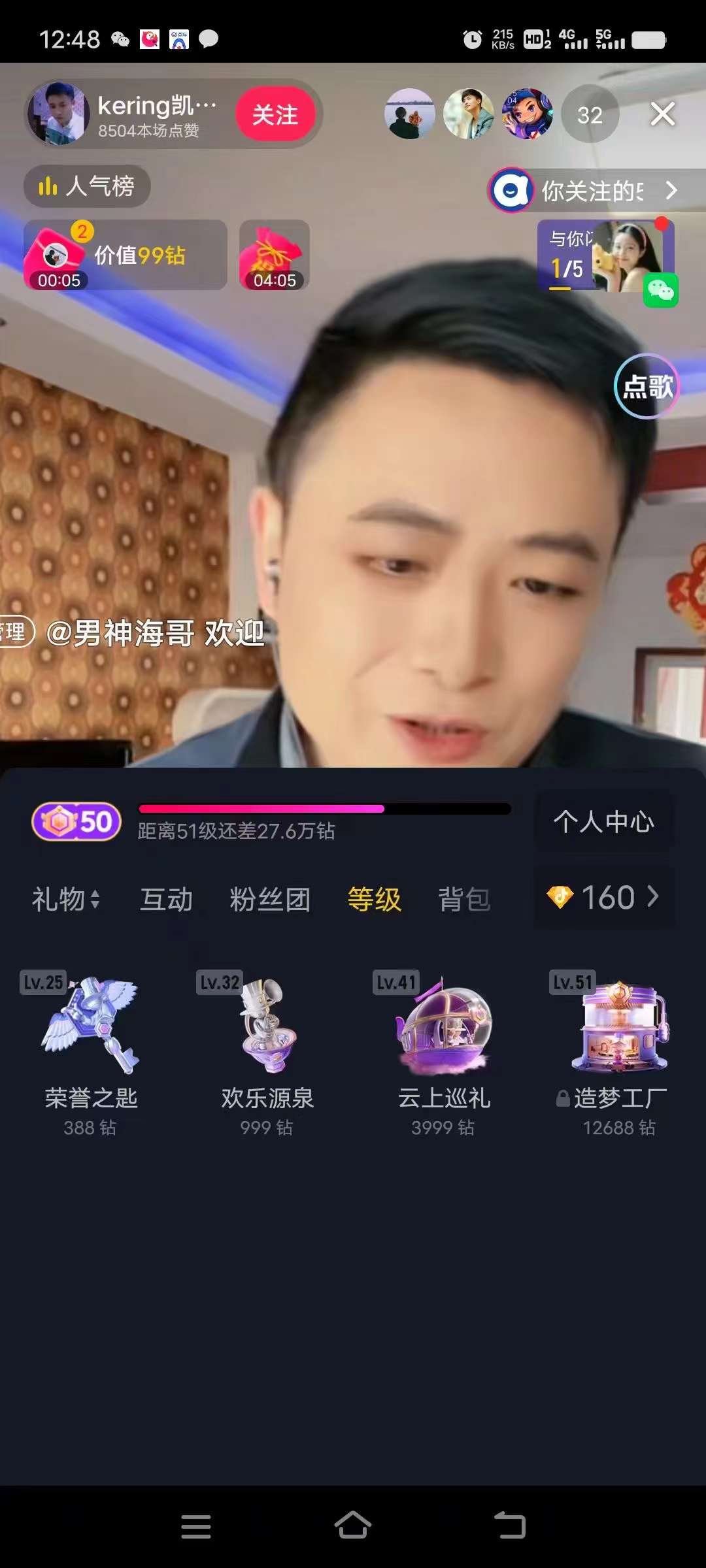Open the 个人中心 personal center
Viewport: 706px width, 1568px height.
[x=603, y=821]
